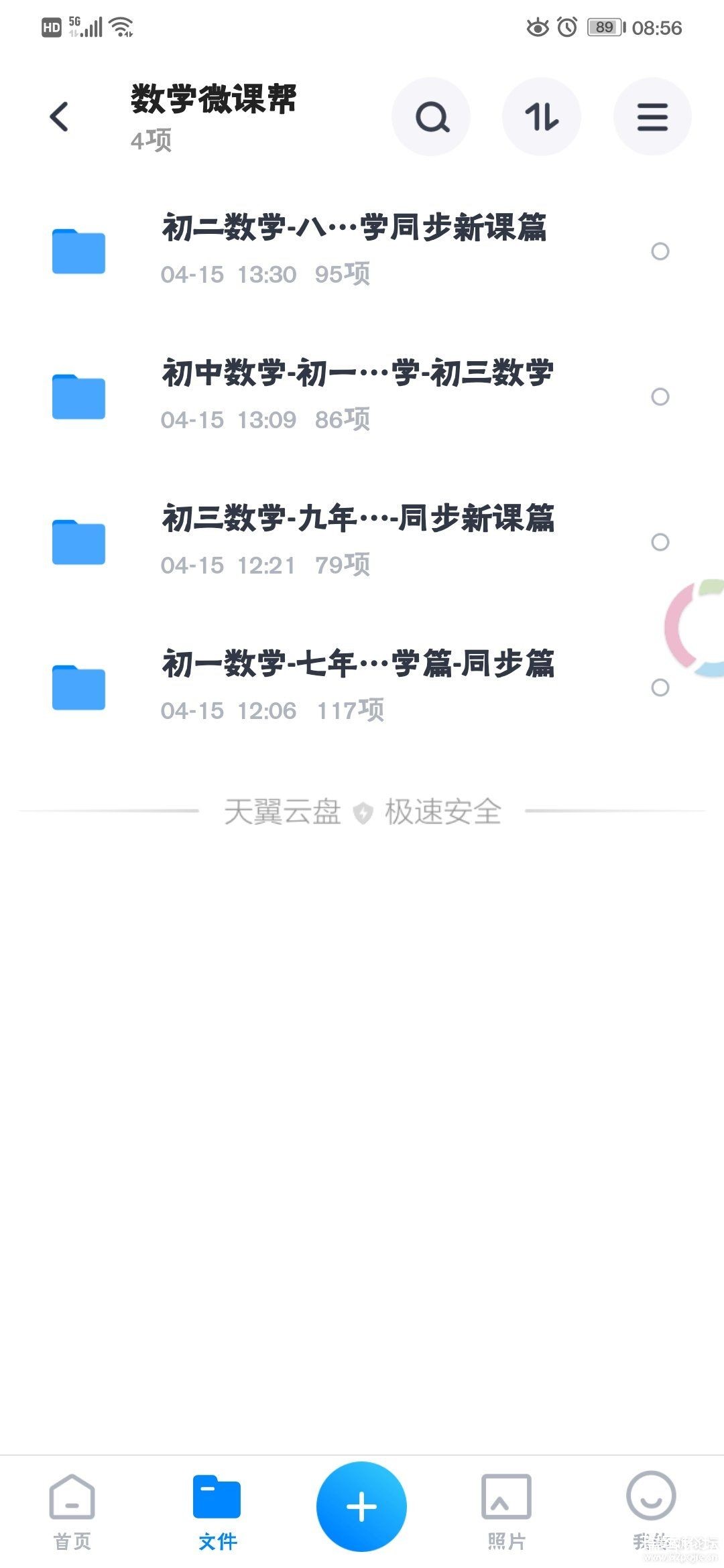Screen dimensions: 724x1568
Task: Open folder 初中数学-初一…学-初三数学
Action: coord(357,395)
